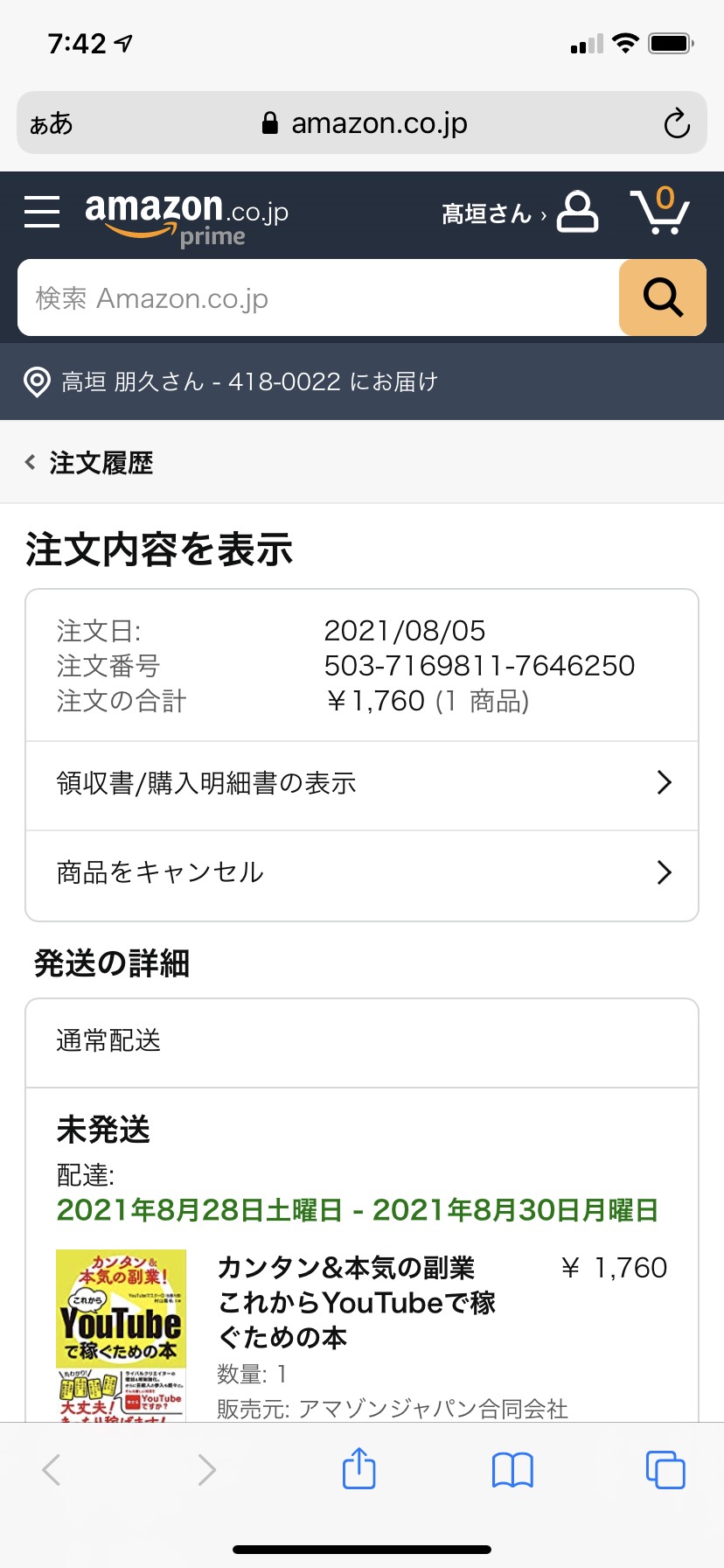The height and width of the screenshot is (1568, 724).
Task: Select 商品をキャンセル
Action: (x=362, y=874)
